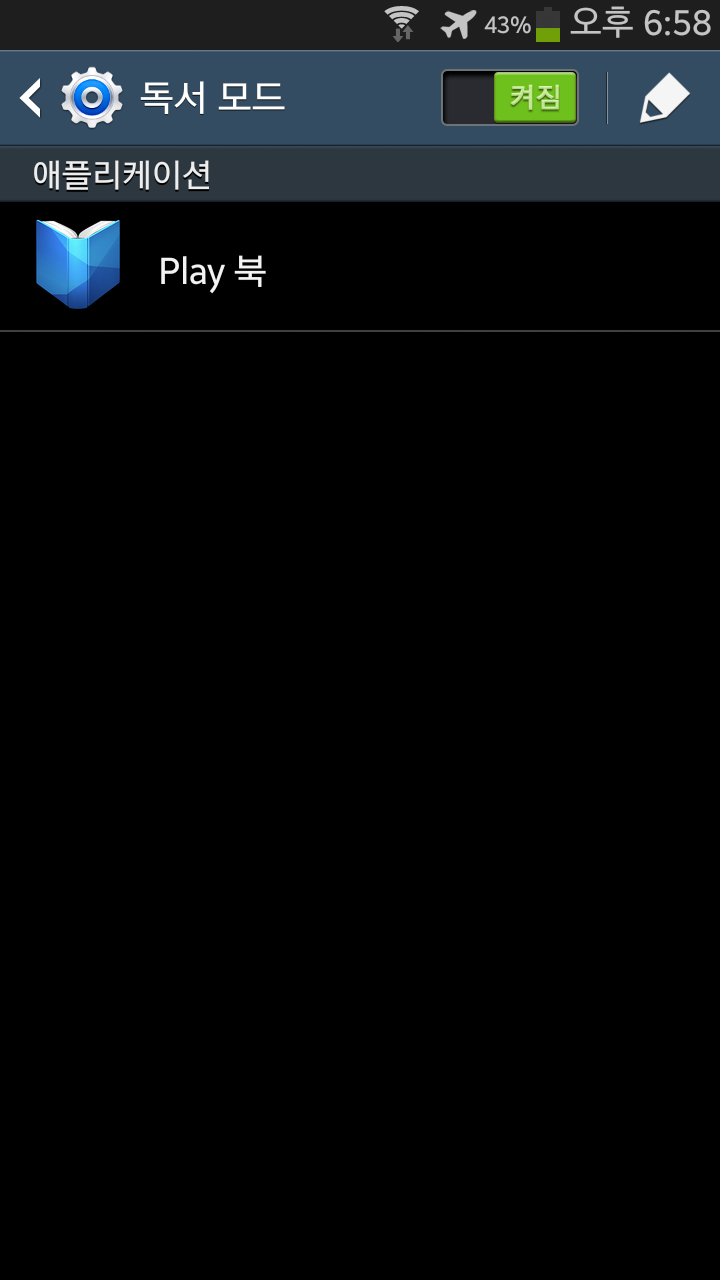
Task: Edit the reading mode application list
Action: click(x=665, y=98)
